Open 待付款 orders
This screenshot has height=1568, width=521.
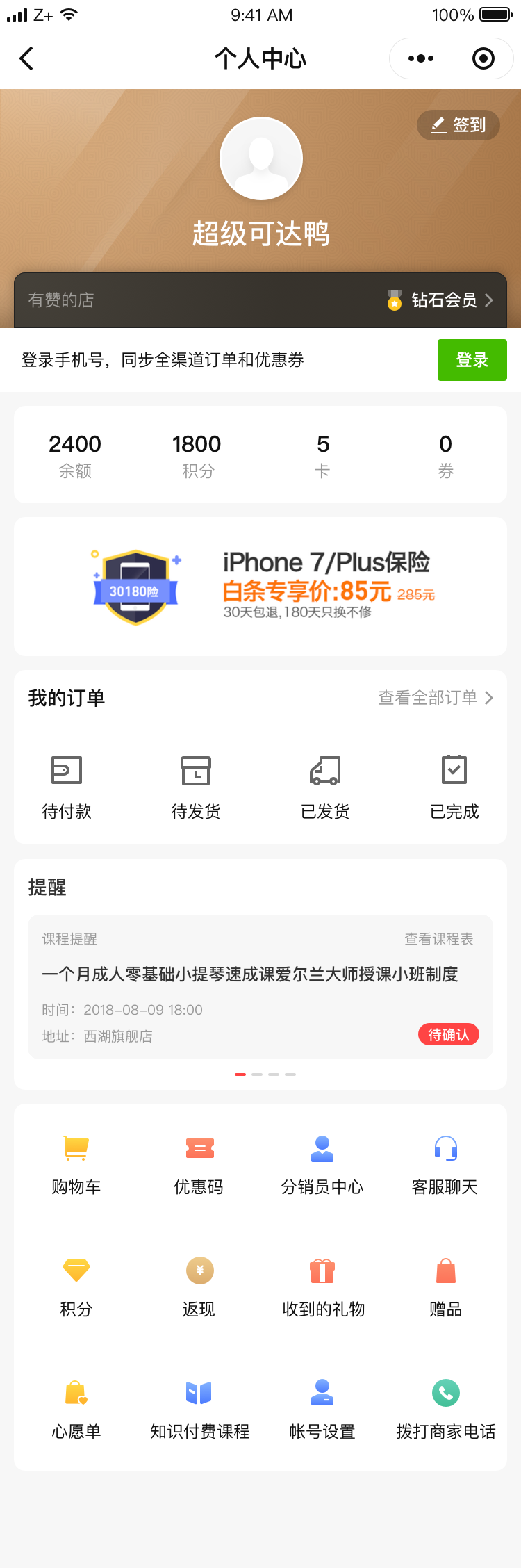tap(67, 787)
